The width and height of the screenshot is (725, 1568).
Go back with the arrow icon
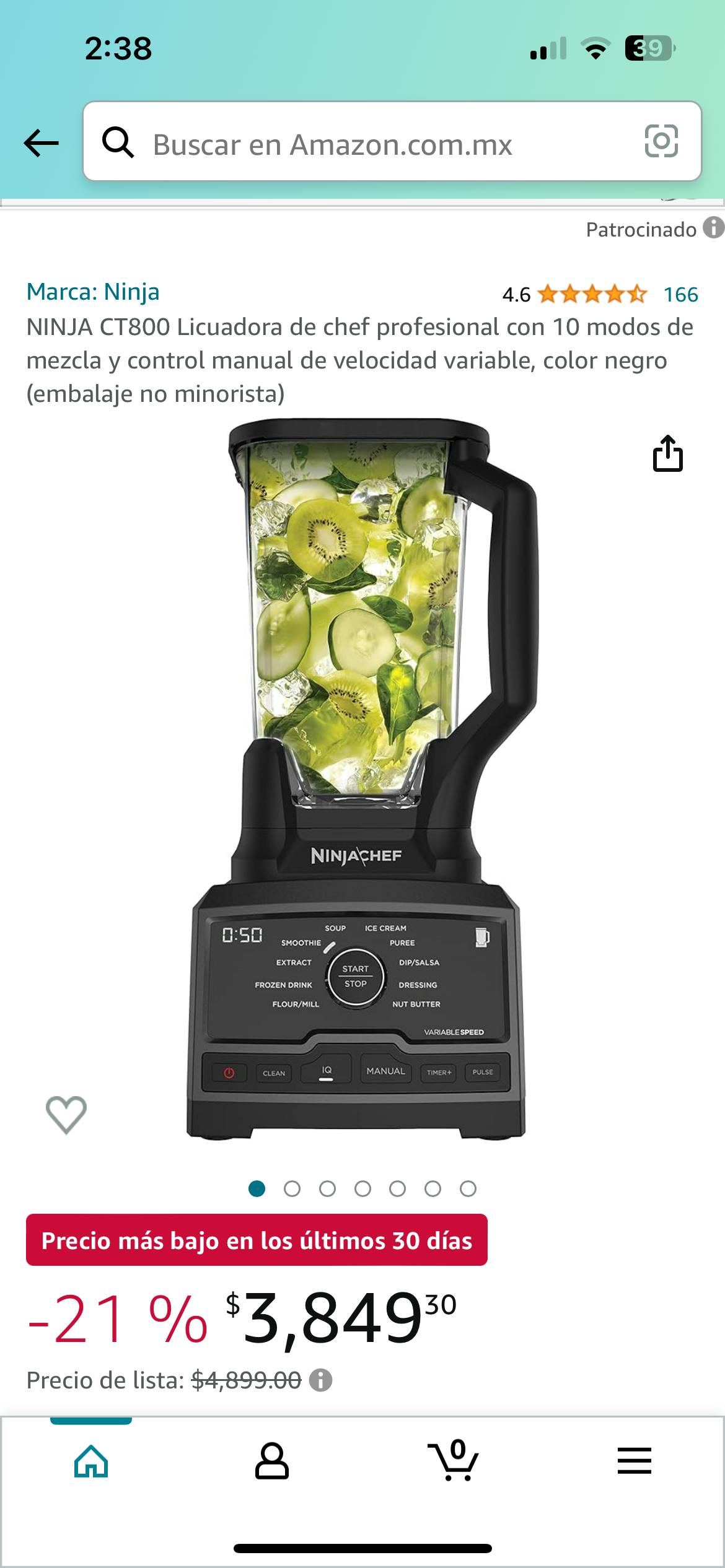click(41, 143)
